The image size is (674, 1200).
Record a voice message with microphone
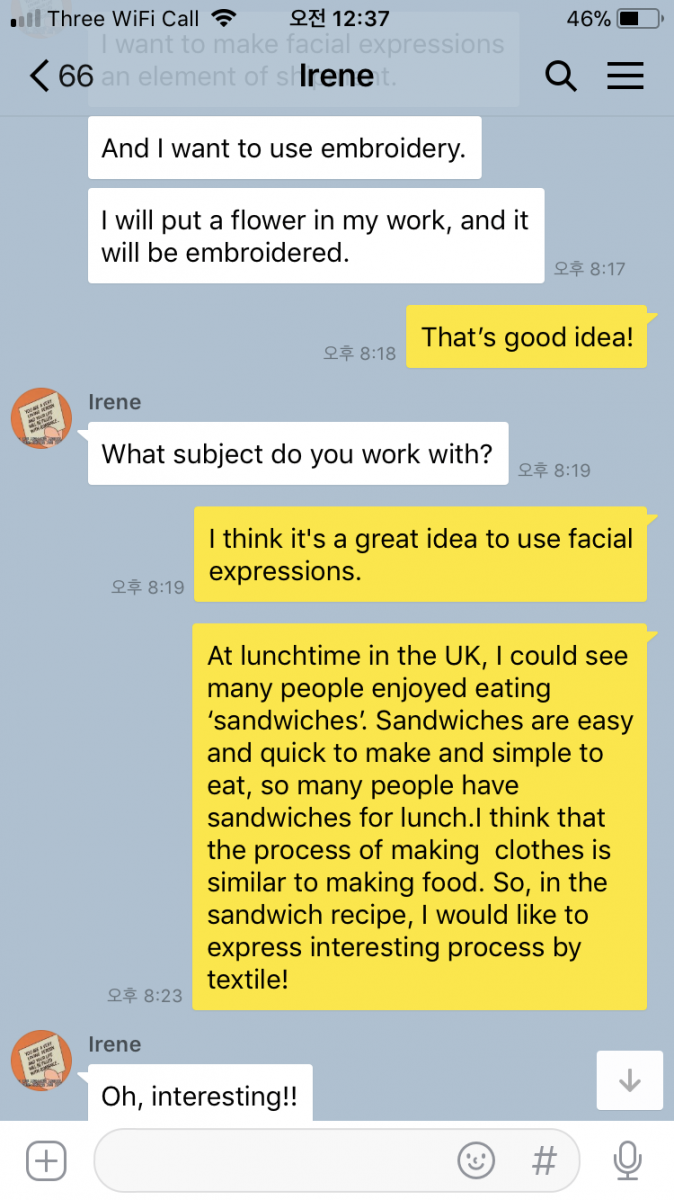[x=627, y=1161]
